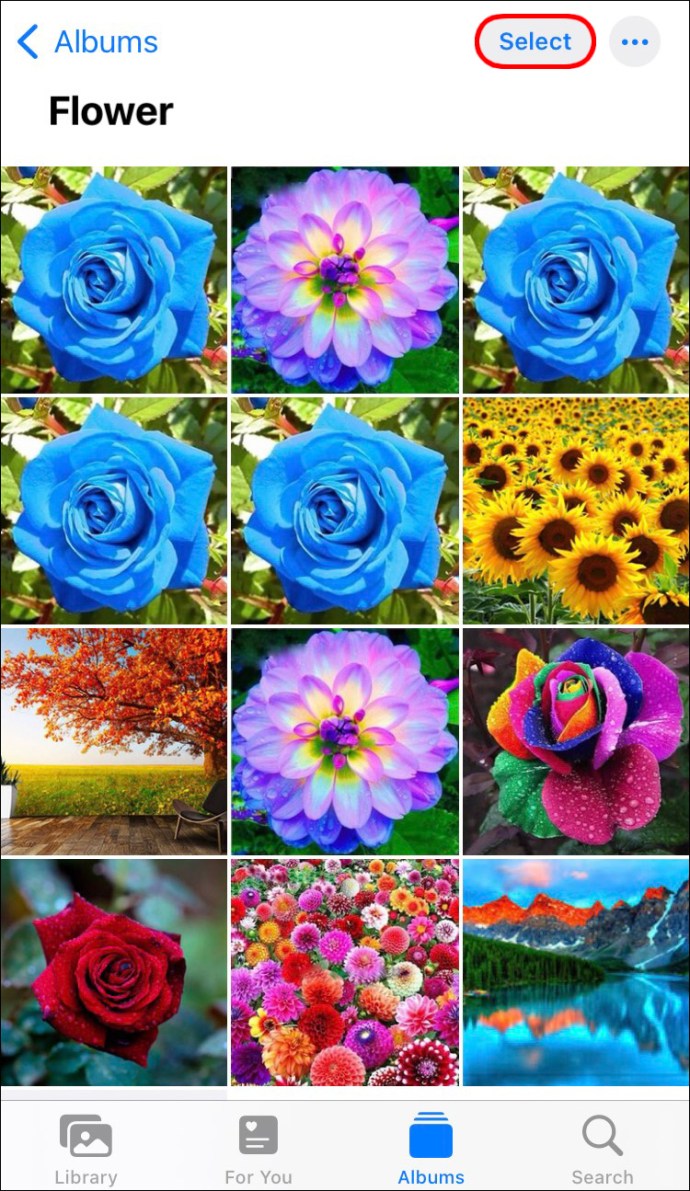Tap the Select button
690x1191 pixels.
click(535, 42)
